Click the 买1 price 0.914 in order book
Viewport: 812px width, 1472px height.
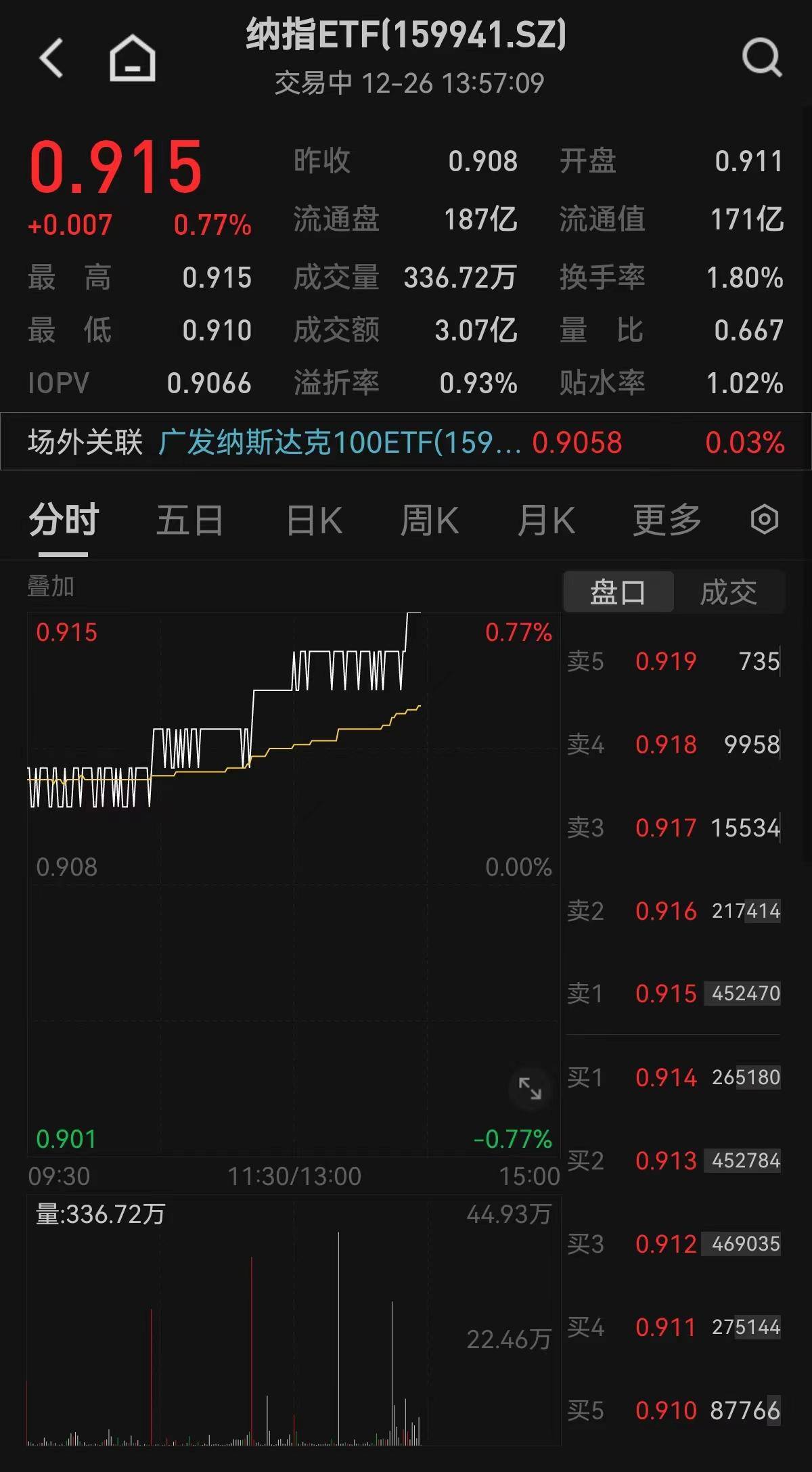pos(667,1077)
